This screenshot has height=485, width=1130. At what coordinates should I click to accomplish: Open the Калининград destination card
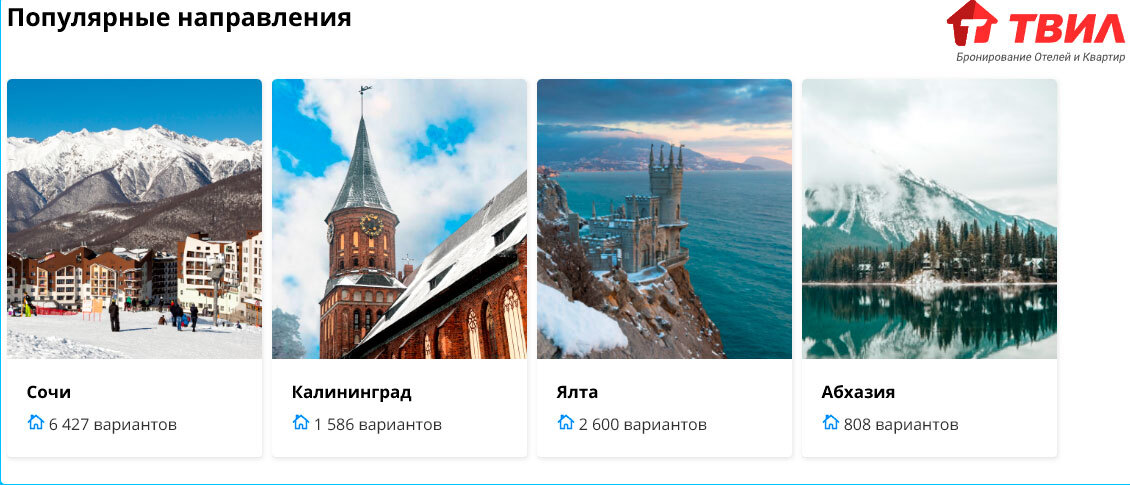coord(399,267)
